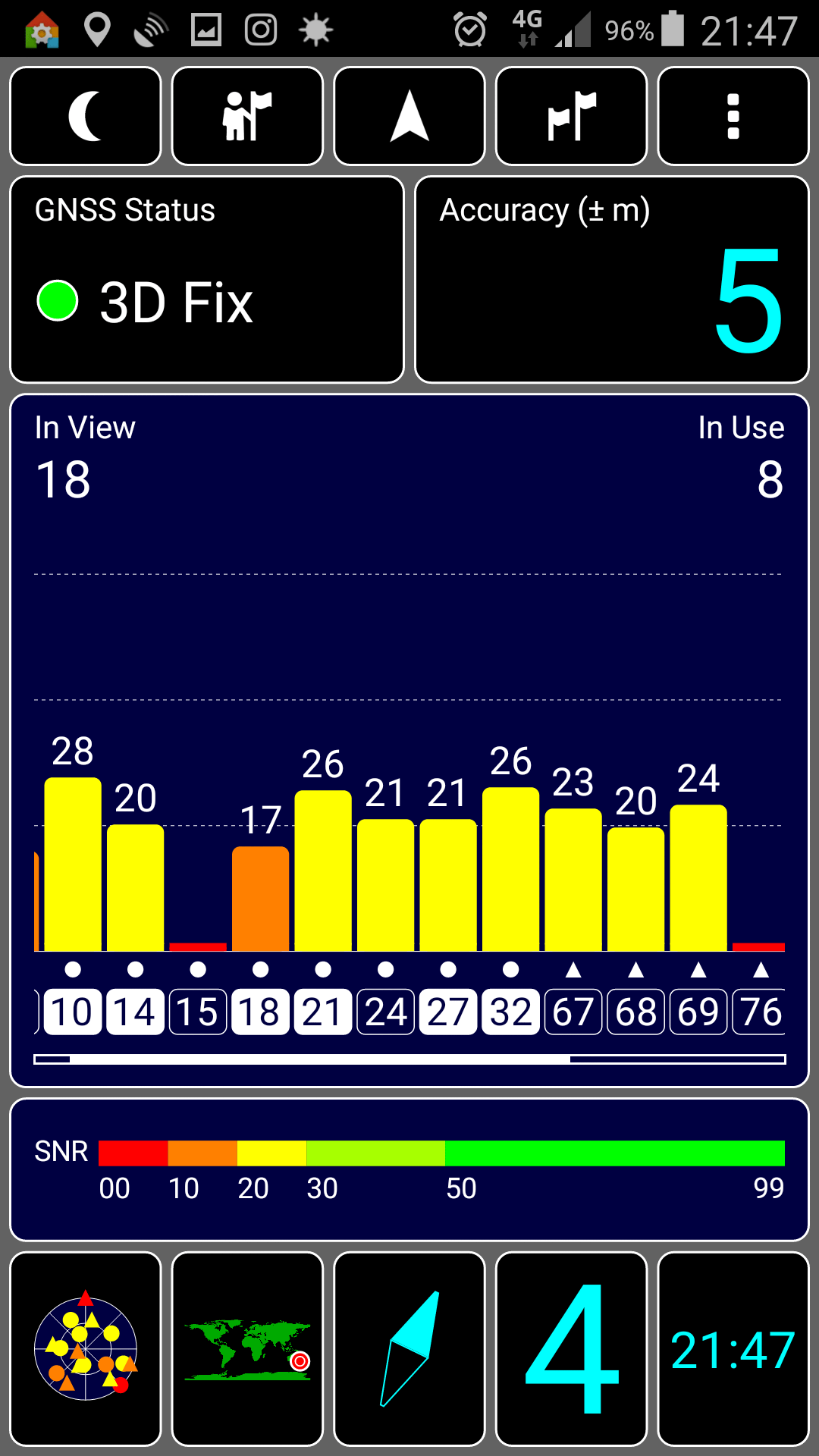This screenshot has width=819, height=1456.
Task: Open the cyan 21:47 time tile
Action: [x=733, y=1349]
